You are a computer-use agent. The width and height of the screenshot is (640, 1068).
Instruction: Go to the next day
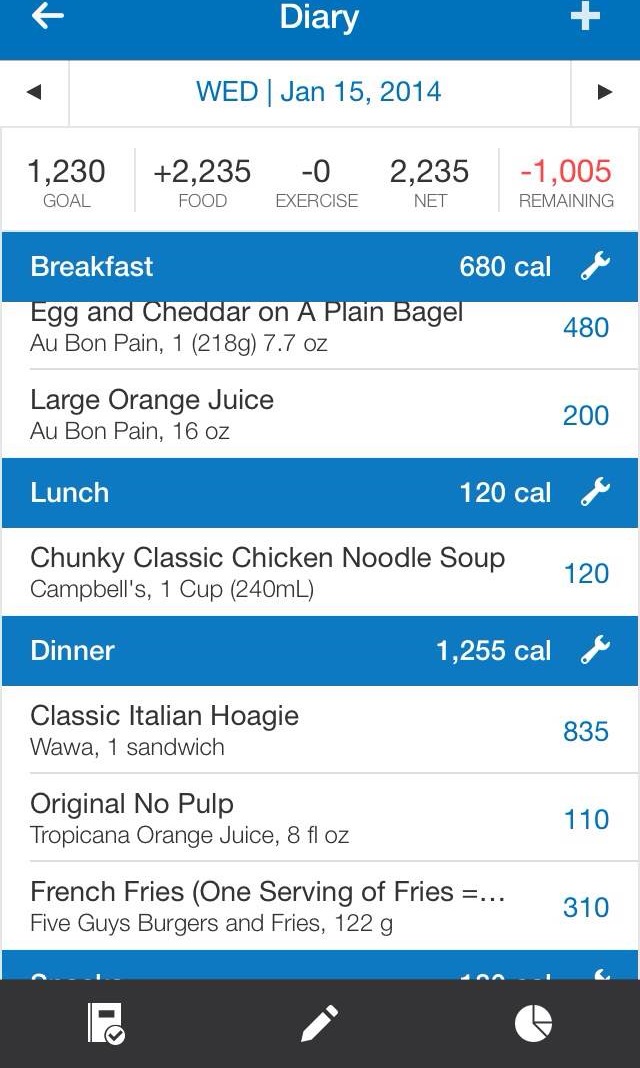(x=604, y=92)
